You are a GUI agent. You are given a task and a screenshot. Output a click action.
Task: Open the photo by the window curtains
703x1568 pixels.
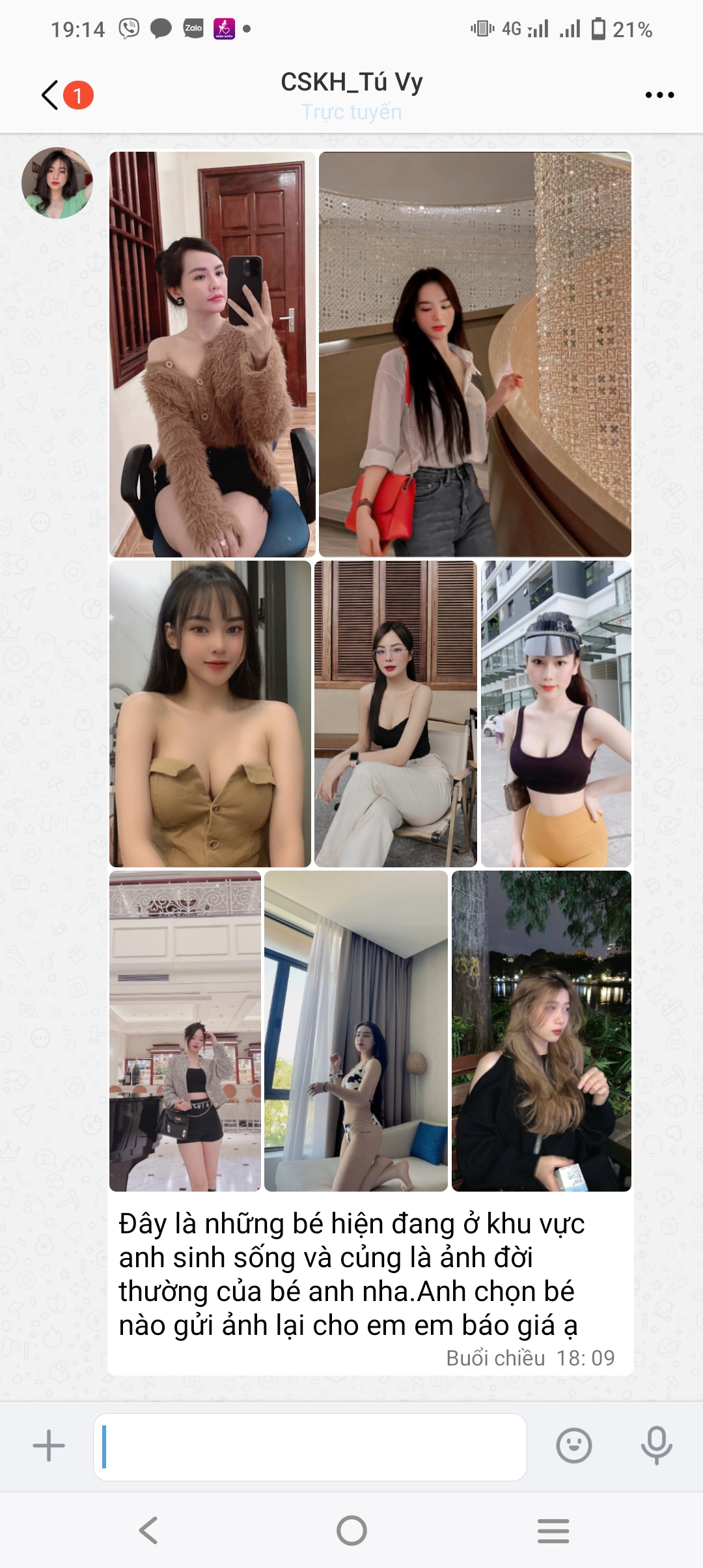(355, 1031)
